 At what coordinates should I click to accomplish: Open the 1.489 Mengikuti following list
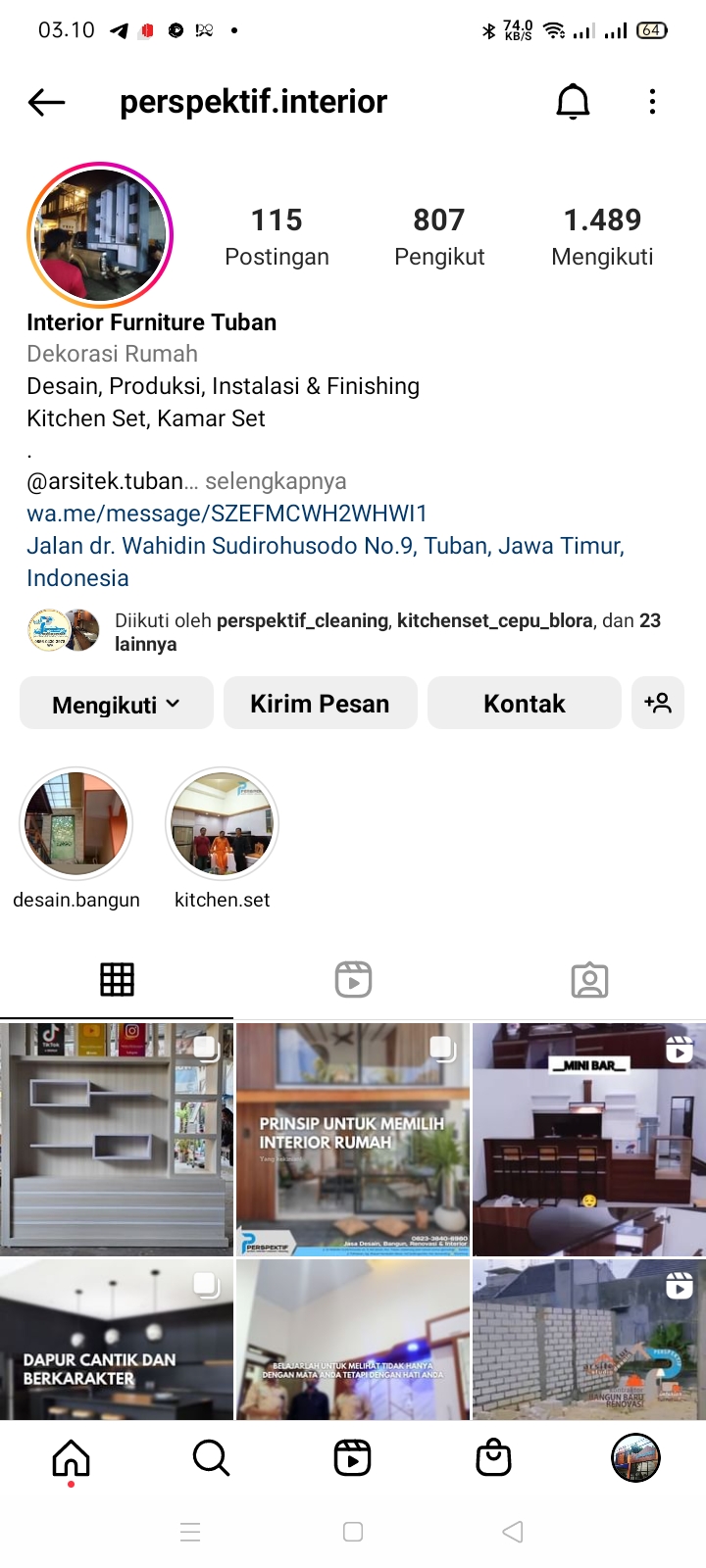(x=602, y=236)
